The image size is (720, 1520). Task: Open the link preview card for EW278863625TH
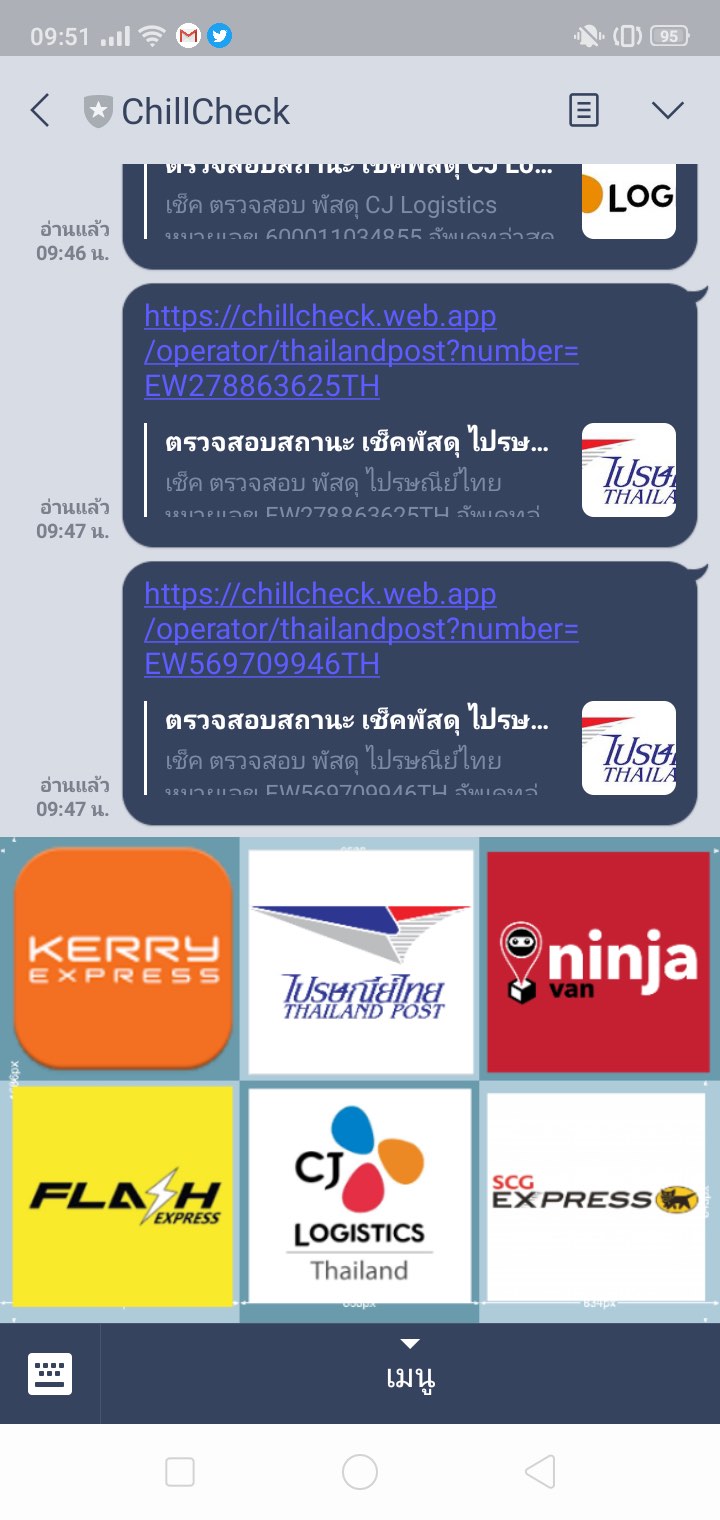click(x=411, y=470)
